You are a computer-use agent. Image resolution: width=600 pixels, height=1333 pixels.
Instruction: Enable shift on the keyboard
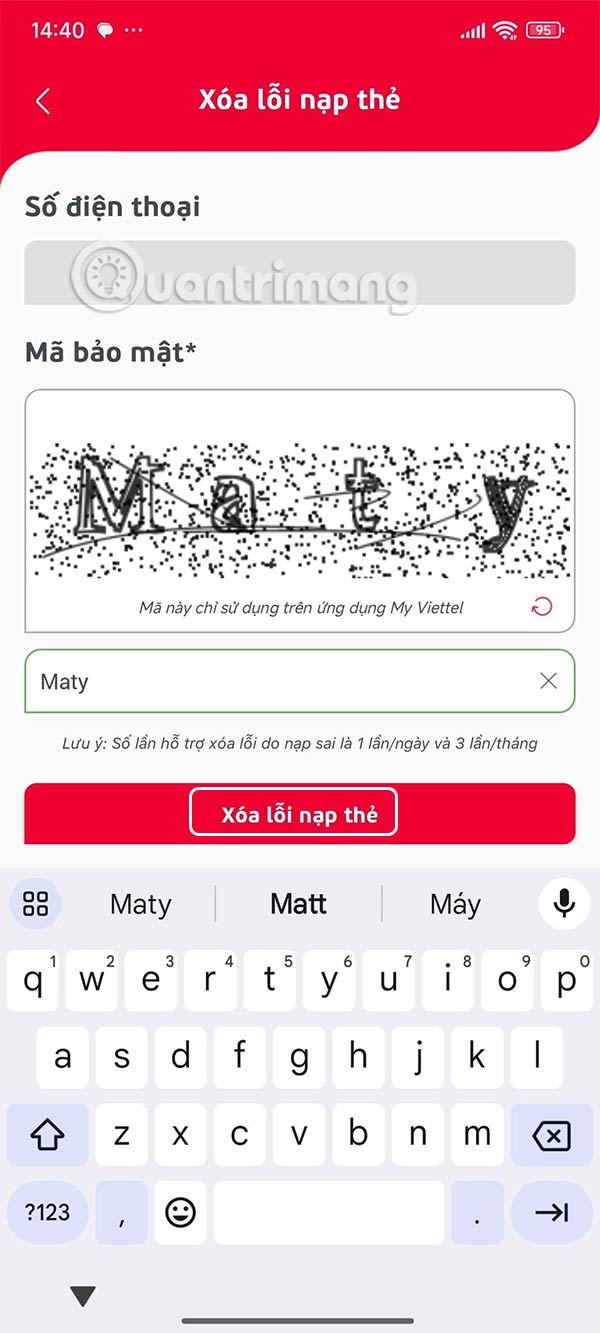pos(47,1136)
